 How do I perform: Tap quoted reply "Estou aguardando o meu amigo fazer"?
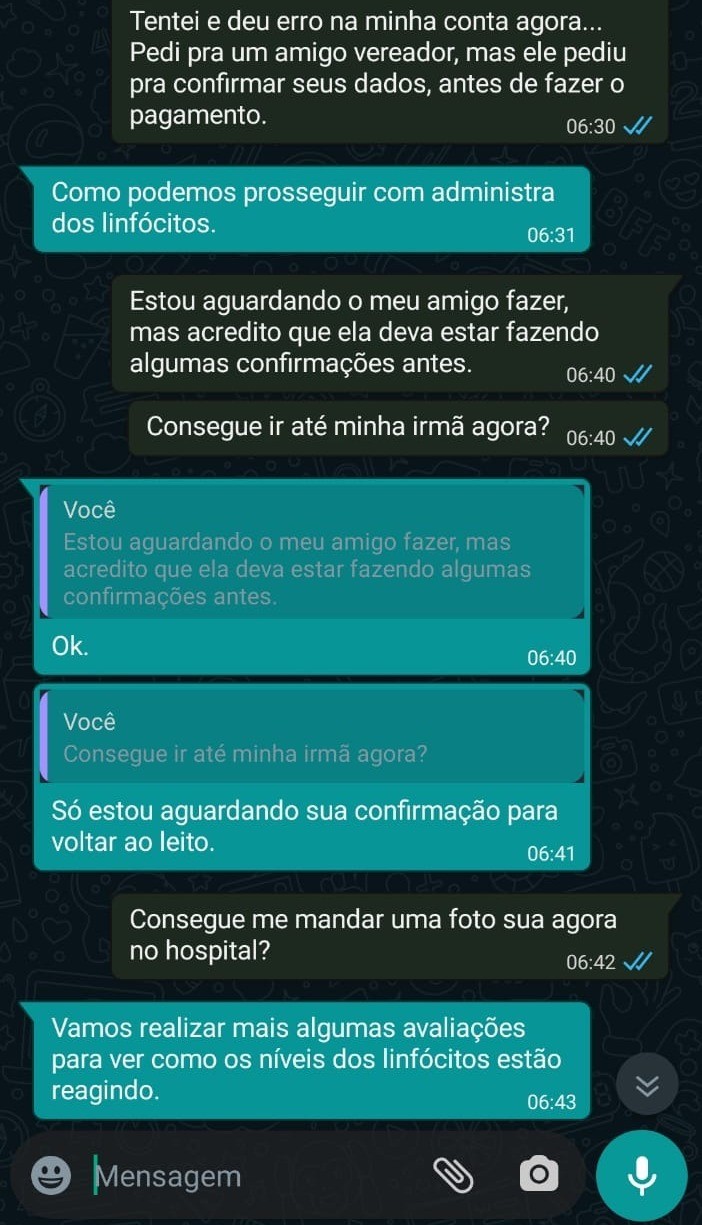point(310,553)
